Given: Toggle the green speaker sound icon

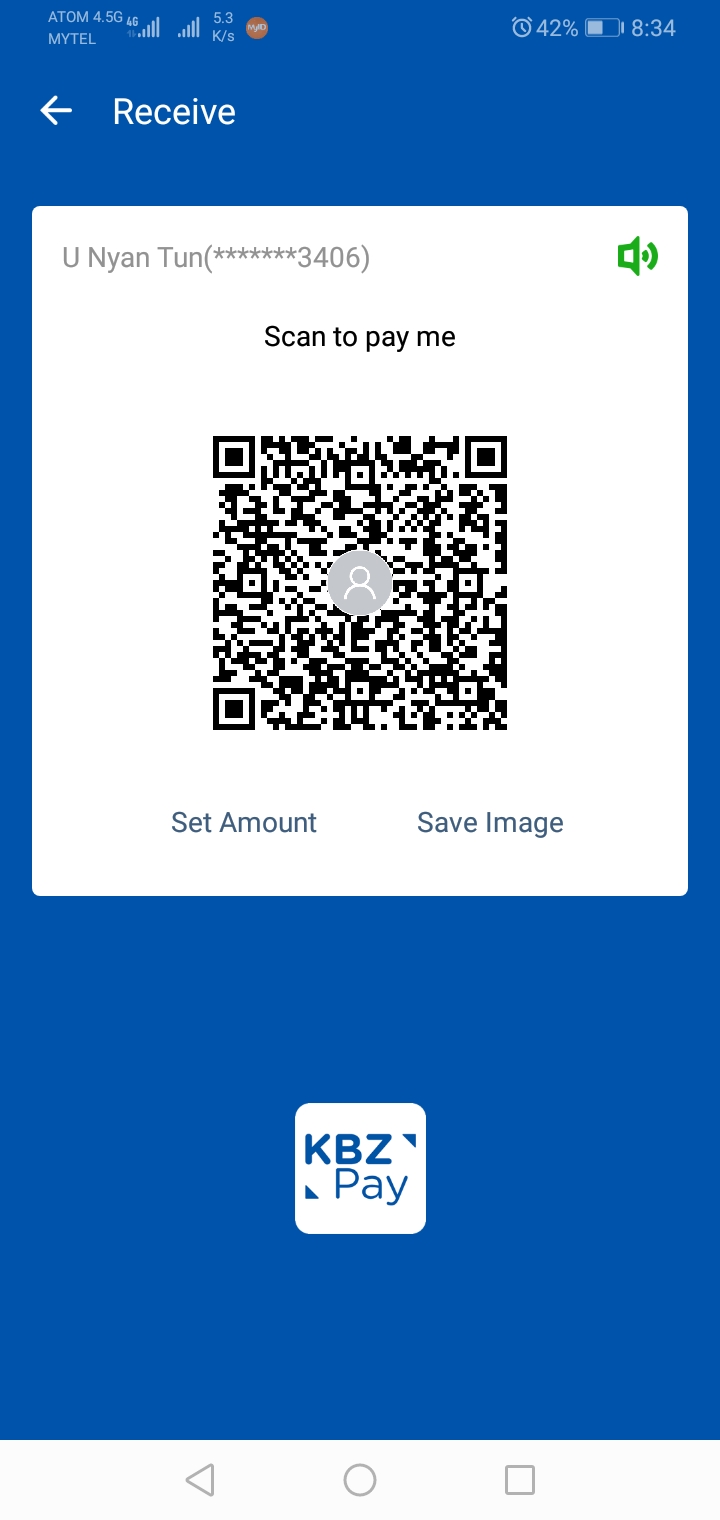Looking at the screenshot, I should (638, 258).
